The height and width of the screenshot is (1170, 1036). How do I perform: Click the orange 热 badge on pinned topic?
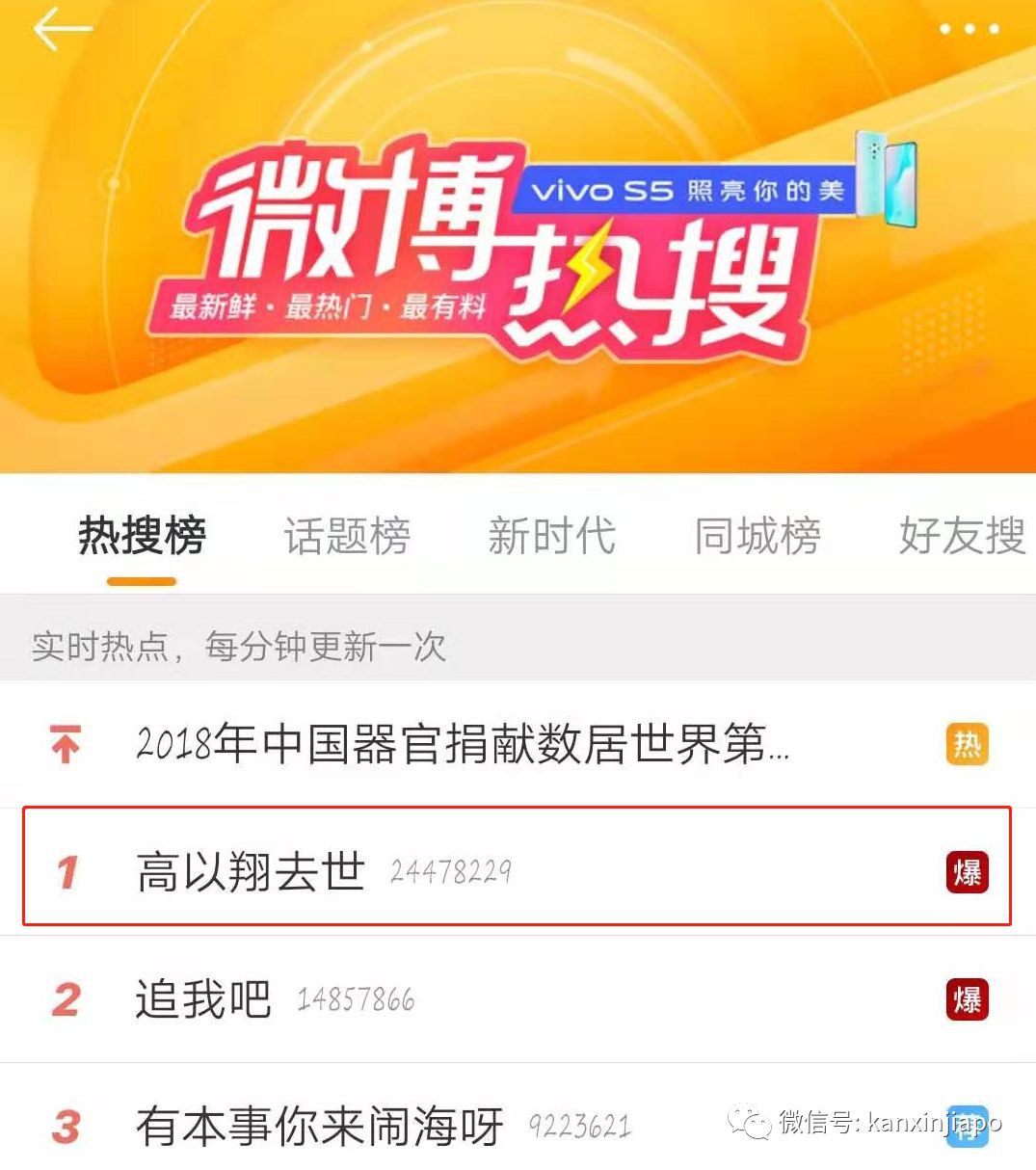[x=967, y=745]
